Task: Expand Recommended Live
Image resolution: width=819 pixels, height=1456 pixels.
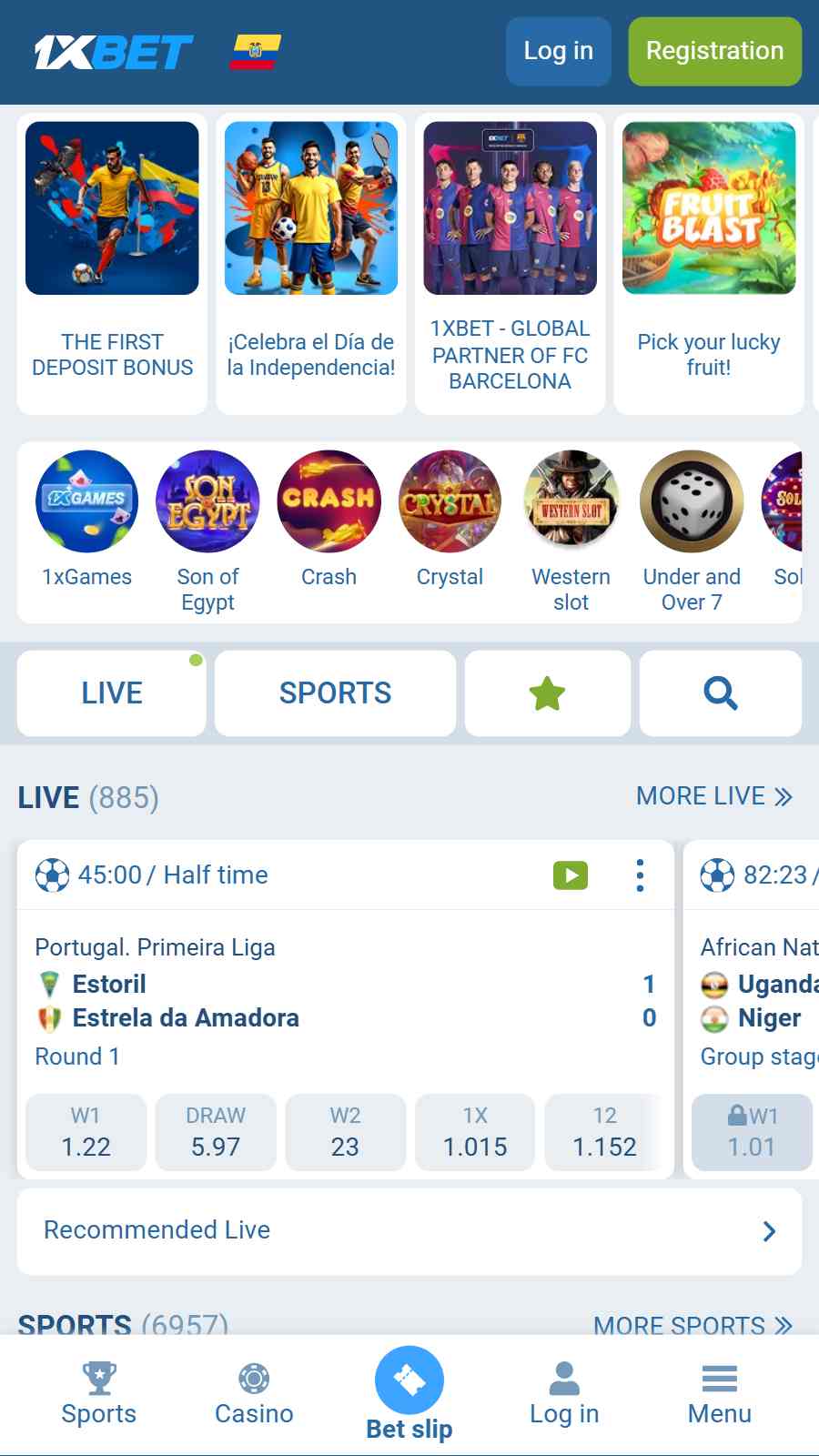Action: coord(409,1230)
